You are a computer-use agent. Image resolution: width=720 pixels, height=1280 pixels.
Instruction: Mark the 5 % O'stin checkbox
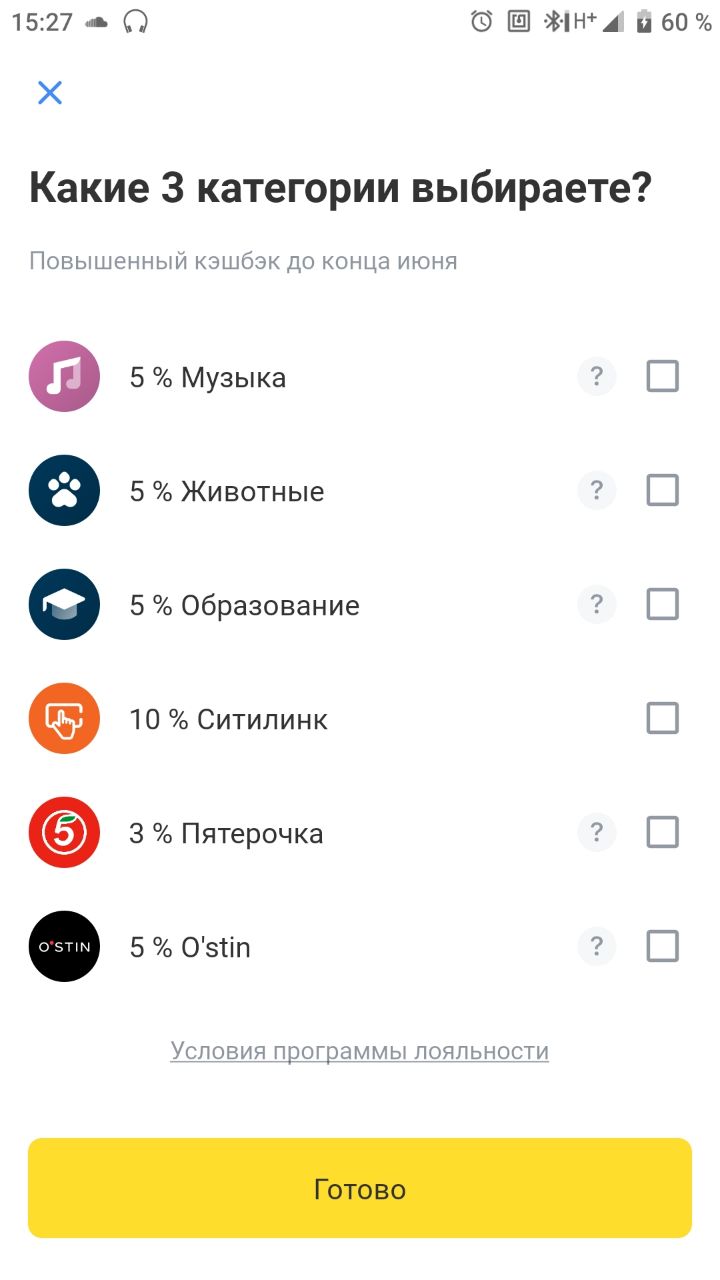click(662, 947)
